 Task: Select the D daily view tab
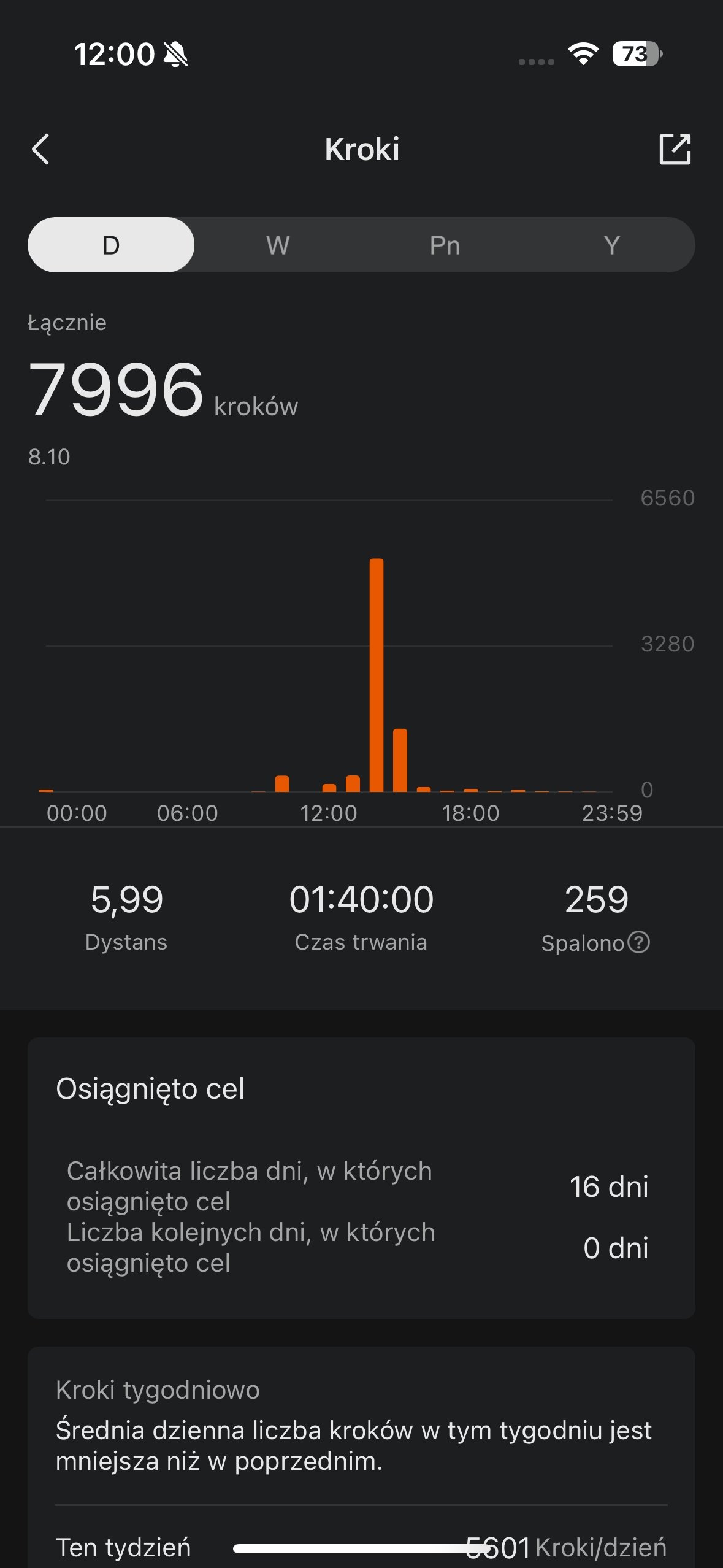coord(111,245)
